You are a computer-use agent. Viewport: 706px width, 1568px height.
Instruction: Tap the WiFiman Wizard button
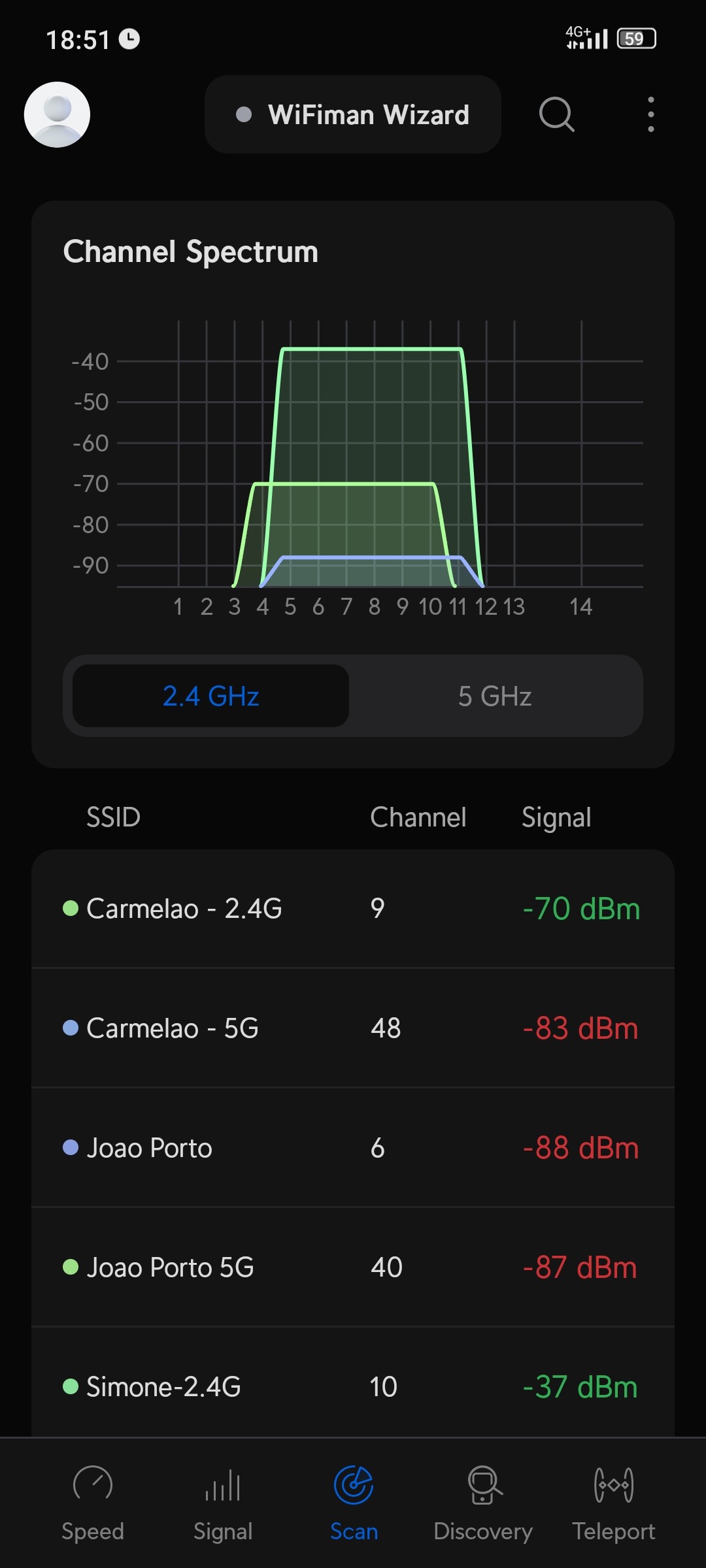tap(353, 114)
